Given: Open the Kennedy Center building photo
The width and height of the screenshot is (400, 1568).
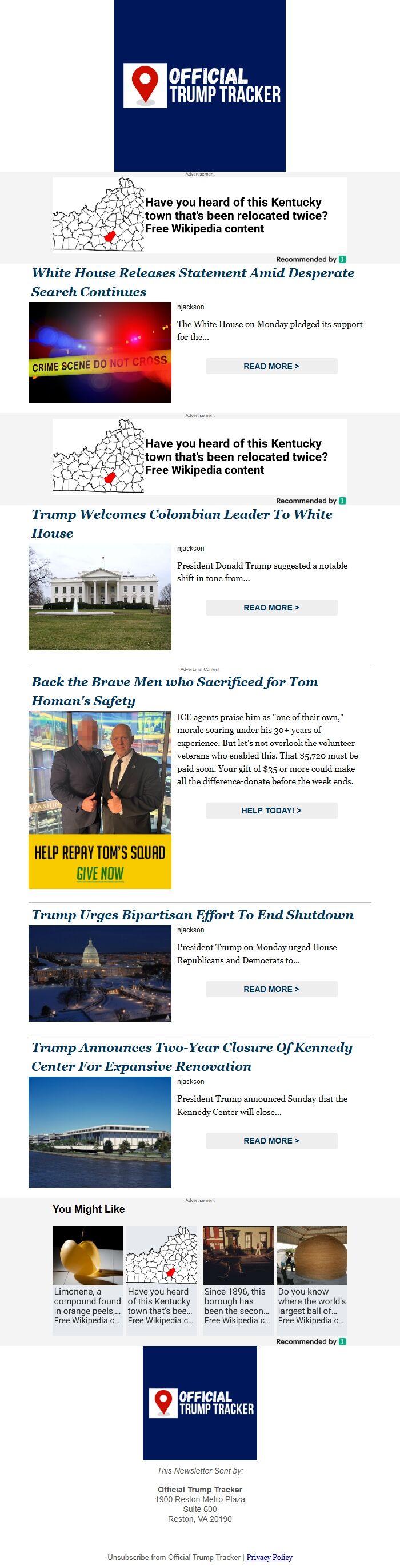Looking at the screenshot, I should [x=99, y=1132].
